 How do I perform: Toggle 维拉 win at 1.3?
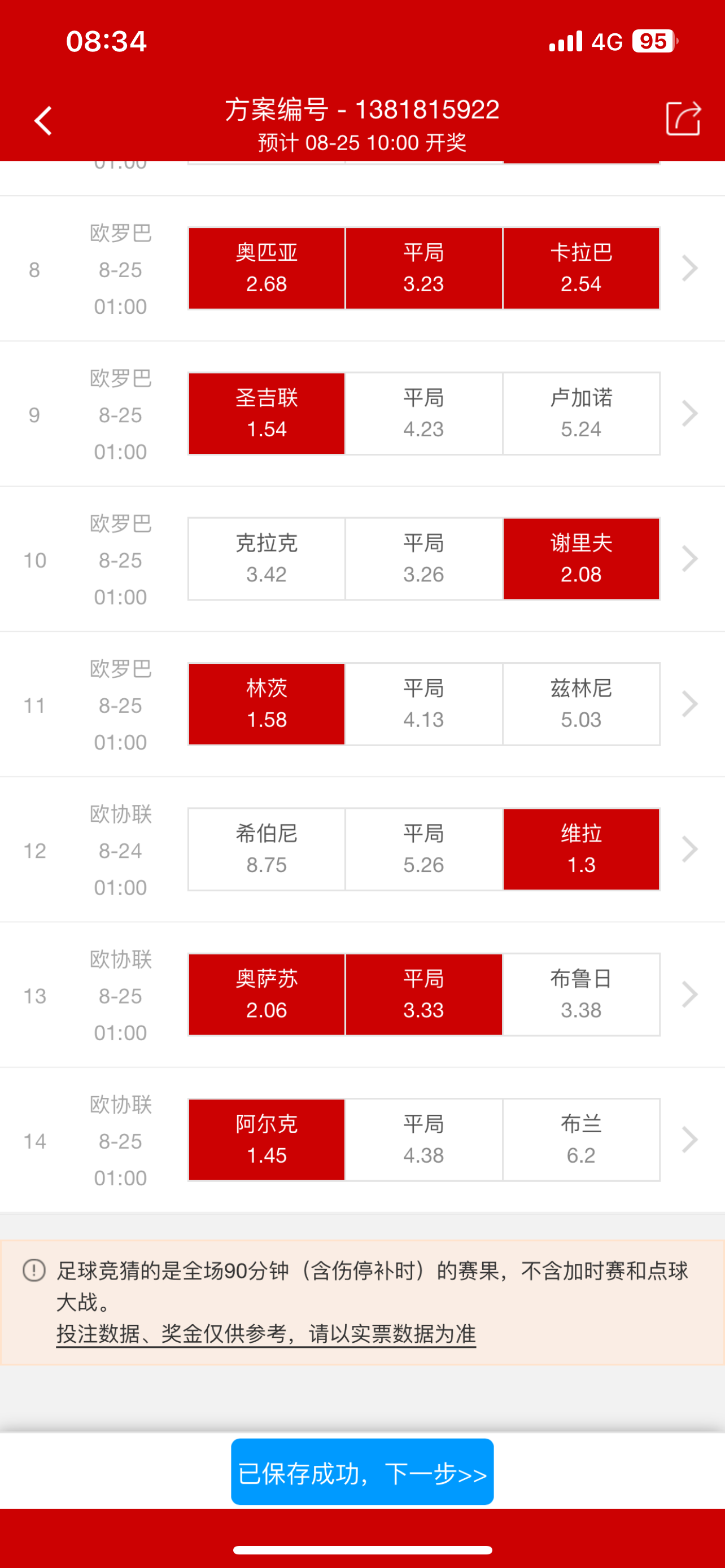tap(580, 849)
